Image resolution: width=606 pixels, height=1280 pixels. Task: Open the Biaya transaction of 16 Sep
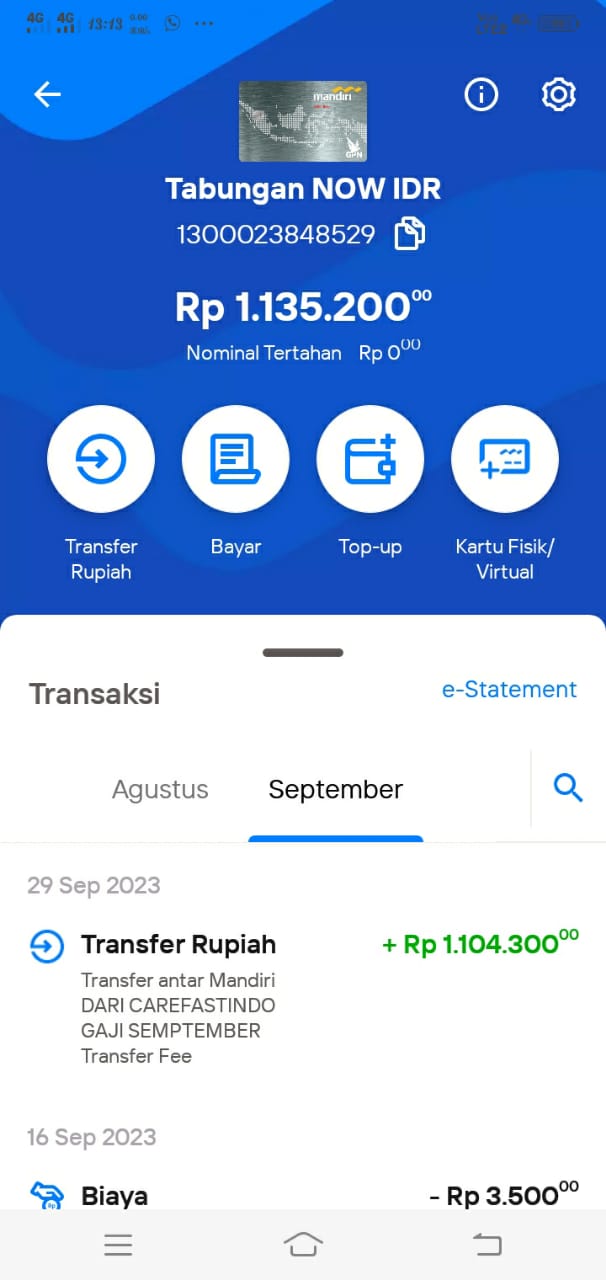[x=303, y=1195]
